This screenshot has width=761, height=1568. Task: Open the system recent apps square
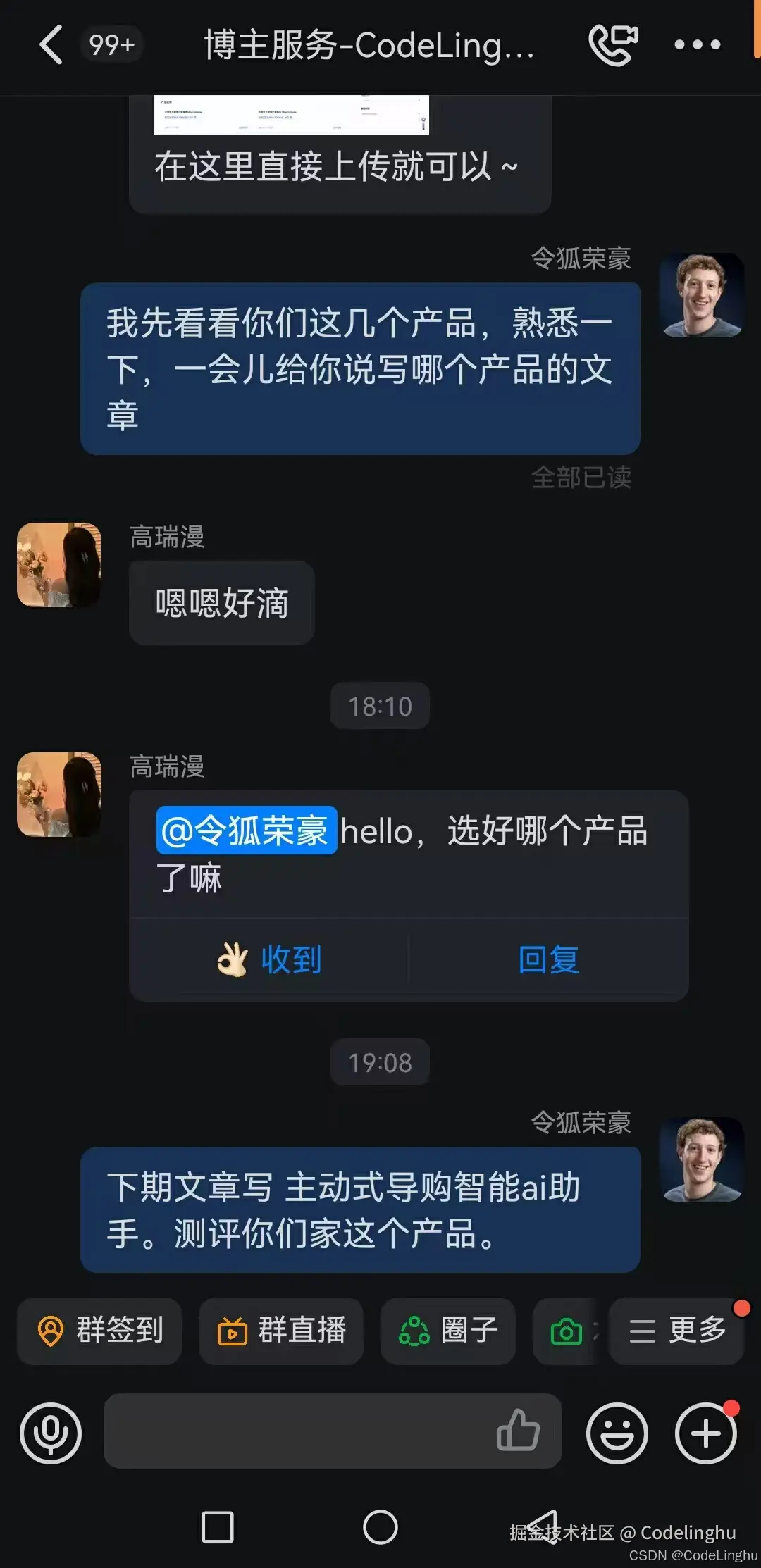[x=218, y=1527]
